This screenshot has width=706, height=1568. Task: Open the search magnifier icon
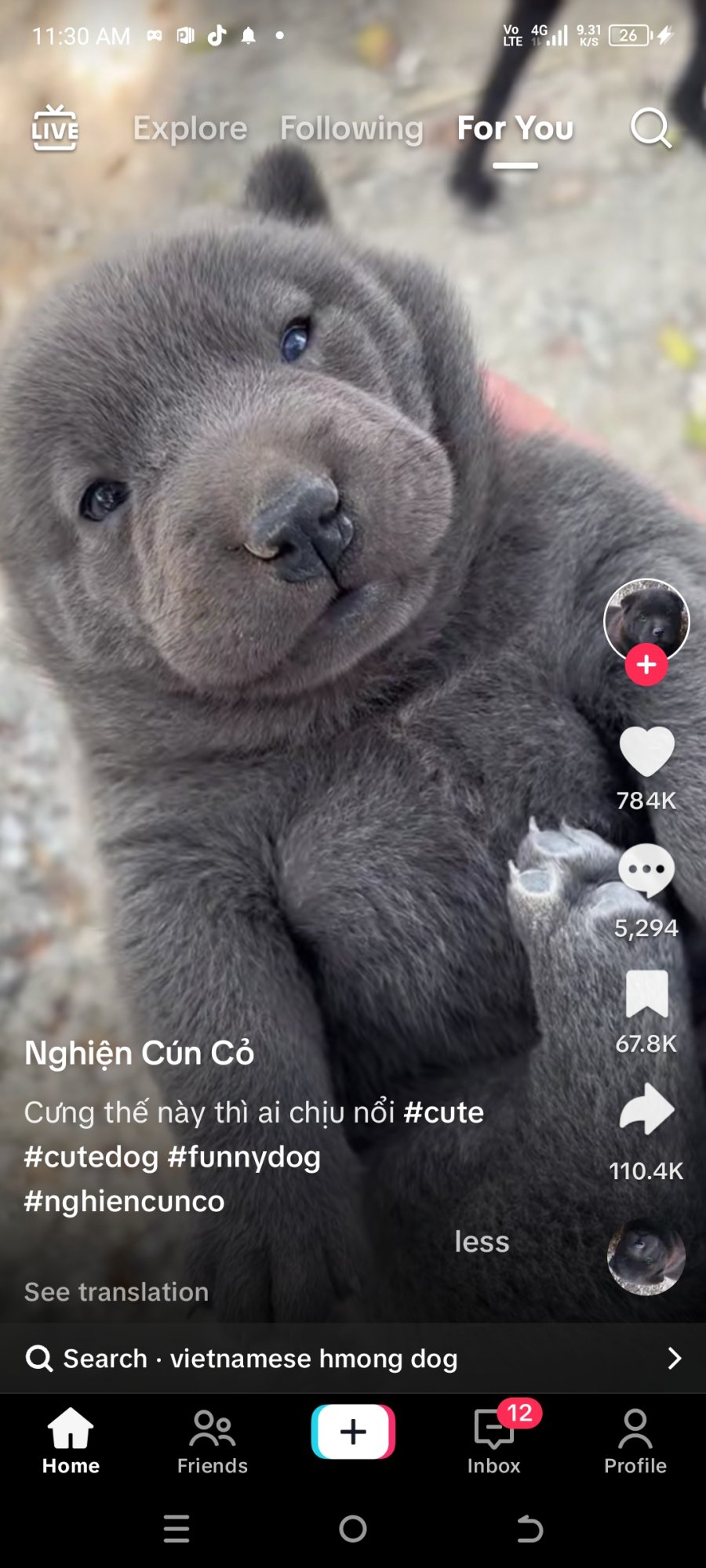tap(650, 128)
